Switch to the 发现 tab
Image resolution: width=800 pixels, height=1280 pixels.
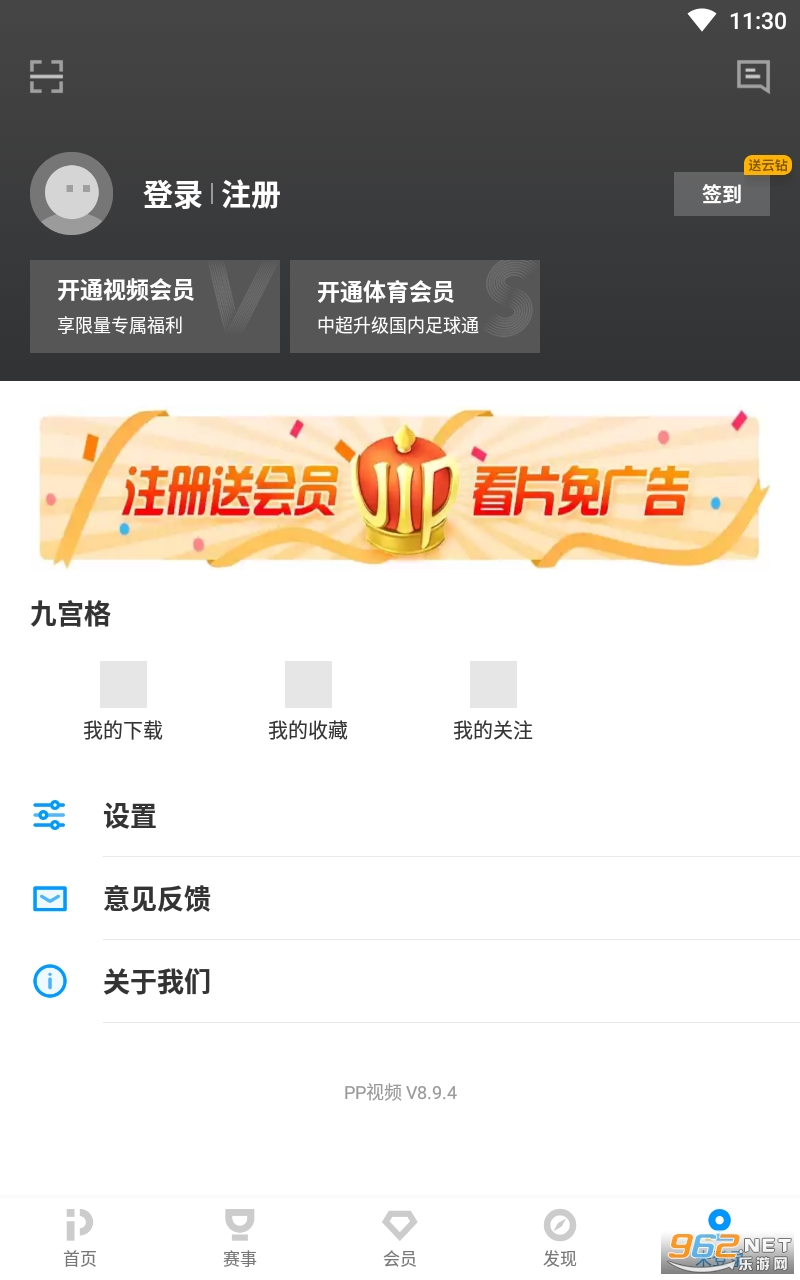tap(560, 1237)
